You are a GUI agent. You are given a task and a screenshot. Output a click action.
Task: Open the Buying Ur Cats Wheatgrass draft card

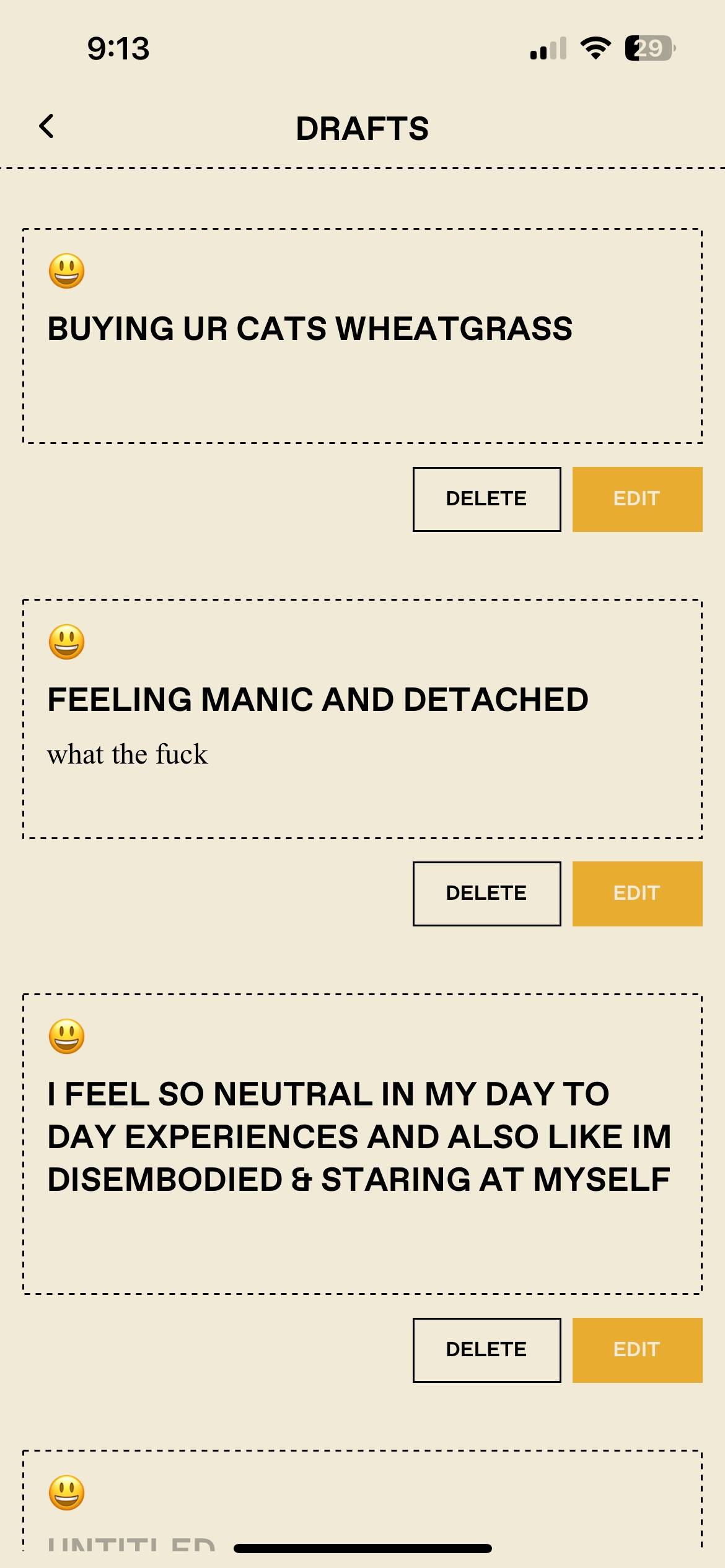(x=362, y=336)
